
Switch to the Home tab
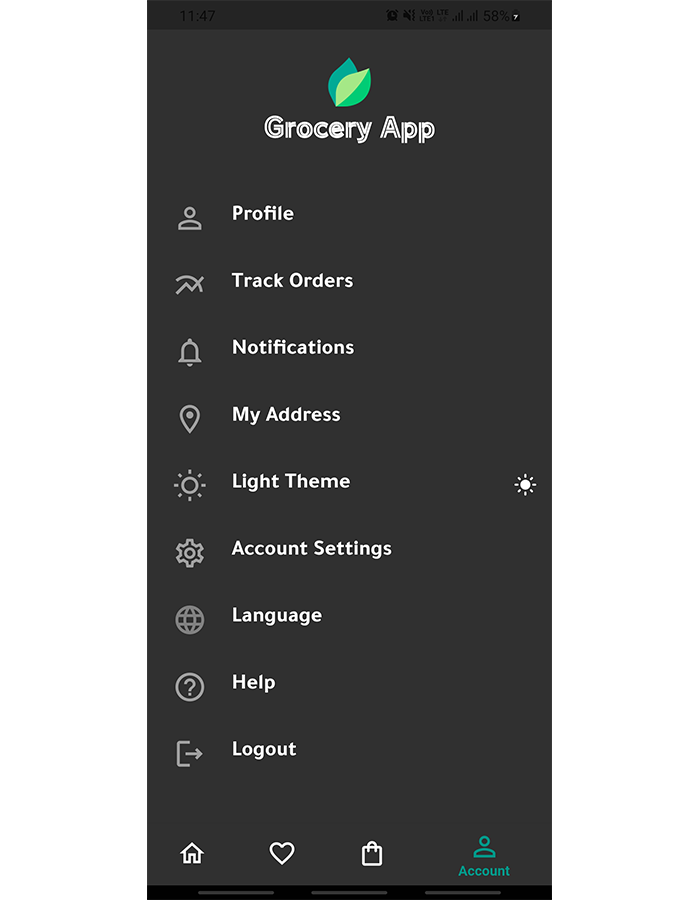[192, 854]
